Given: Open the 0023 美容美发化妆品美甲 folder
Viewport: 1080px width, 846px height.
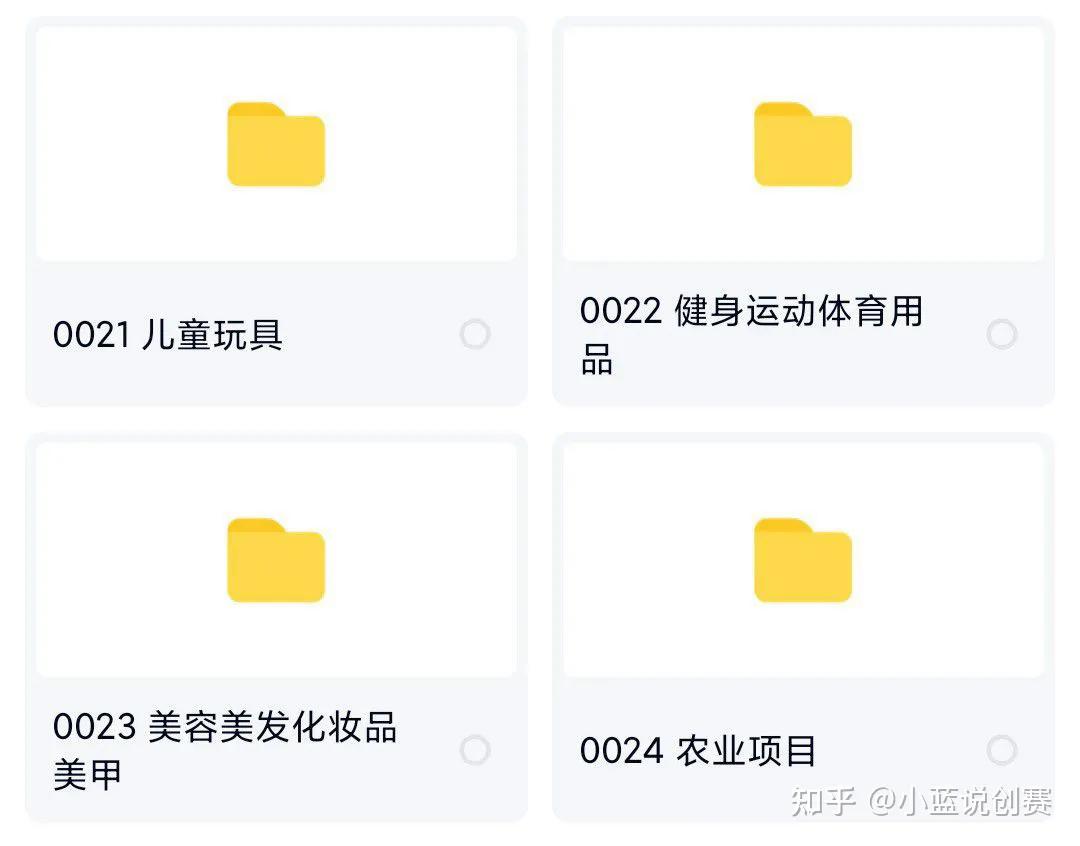Looking at the screenshot, I should 276,560.
